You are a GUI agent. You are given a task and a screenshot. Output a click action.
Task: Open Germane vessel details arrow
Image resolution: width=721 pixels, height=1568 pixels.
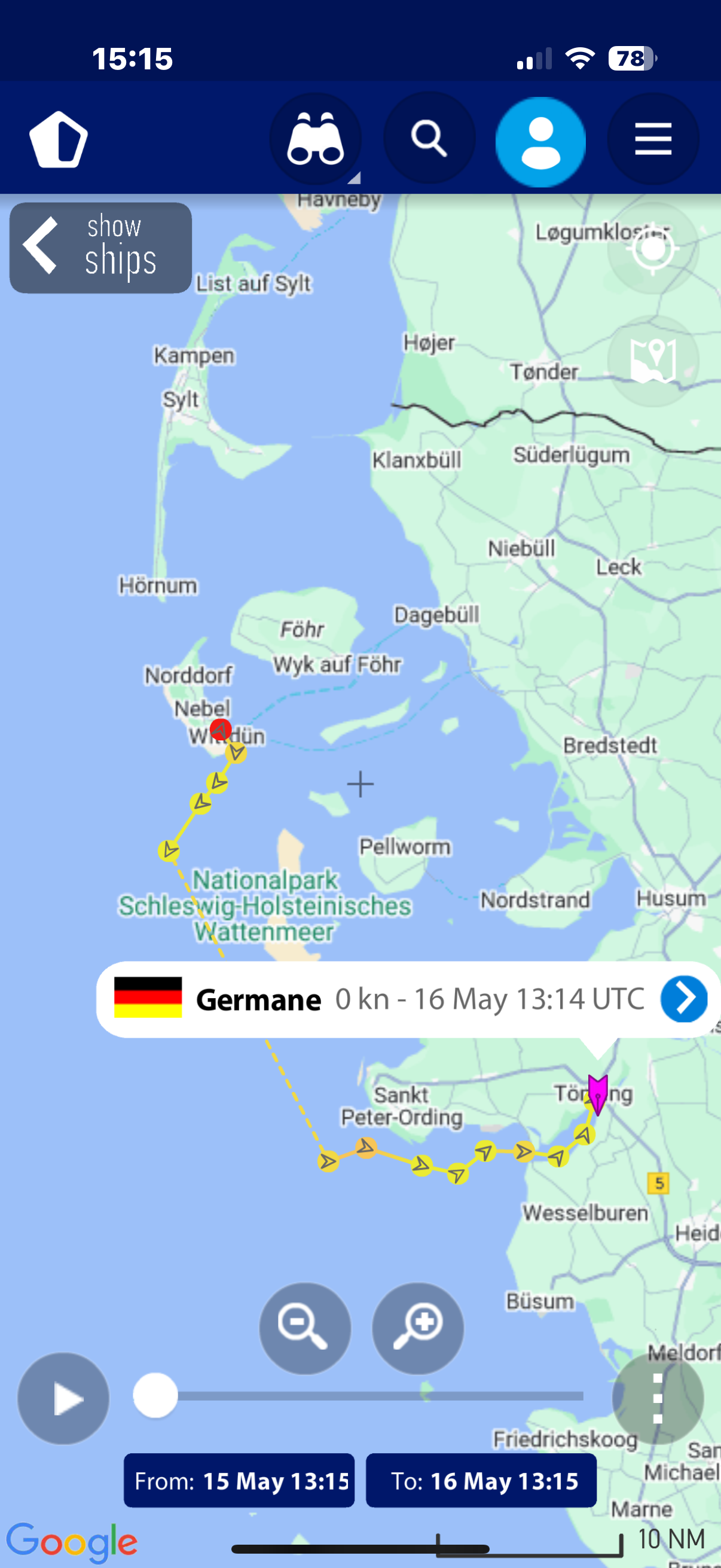click(684, 999)
